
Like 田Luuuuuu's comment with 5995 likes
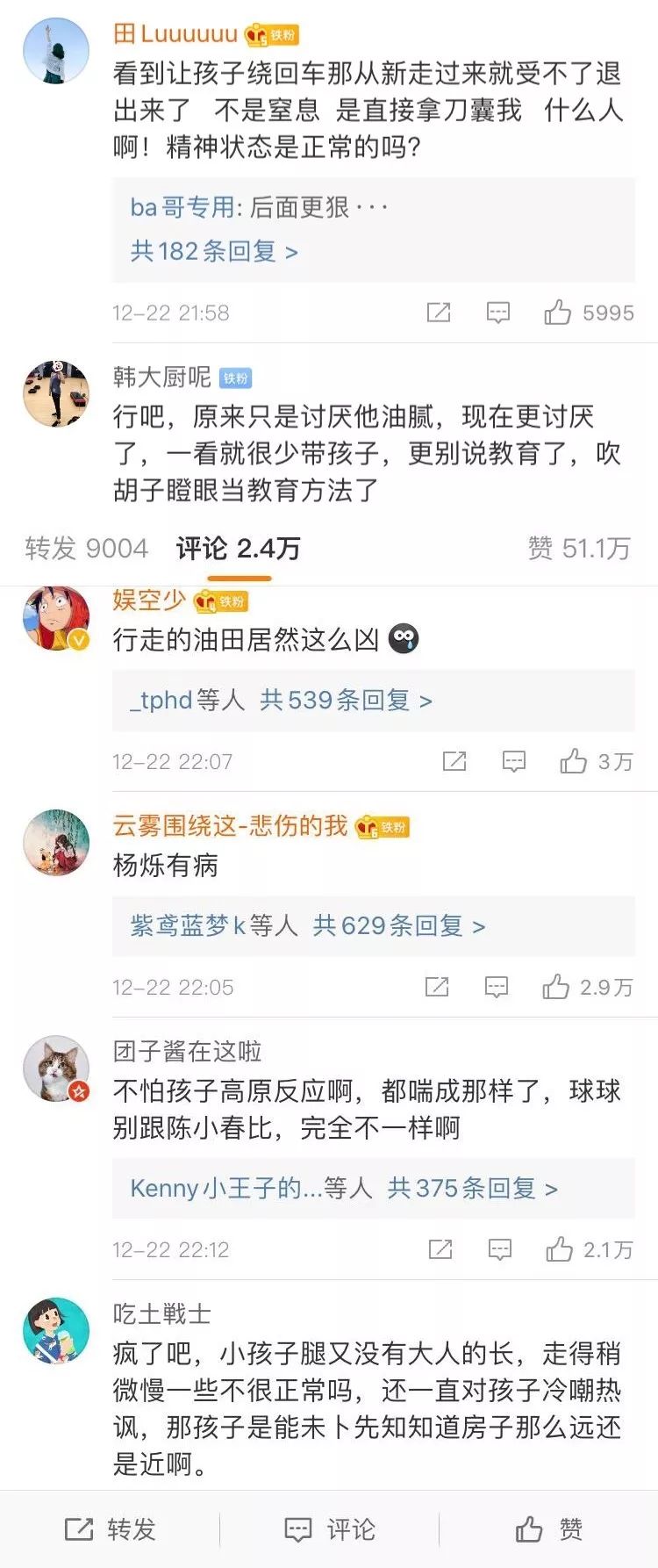tap(558, 313)
